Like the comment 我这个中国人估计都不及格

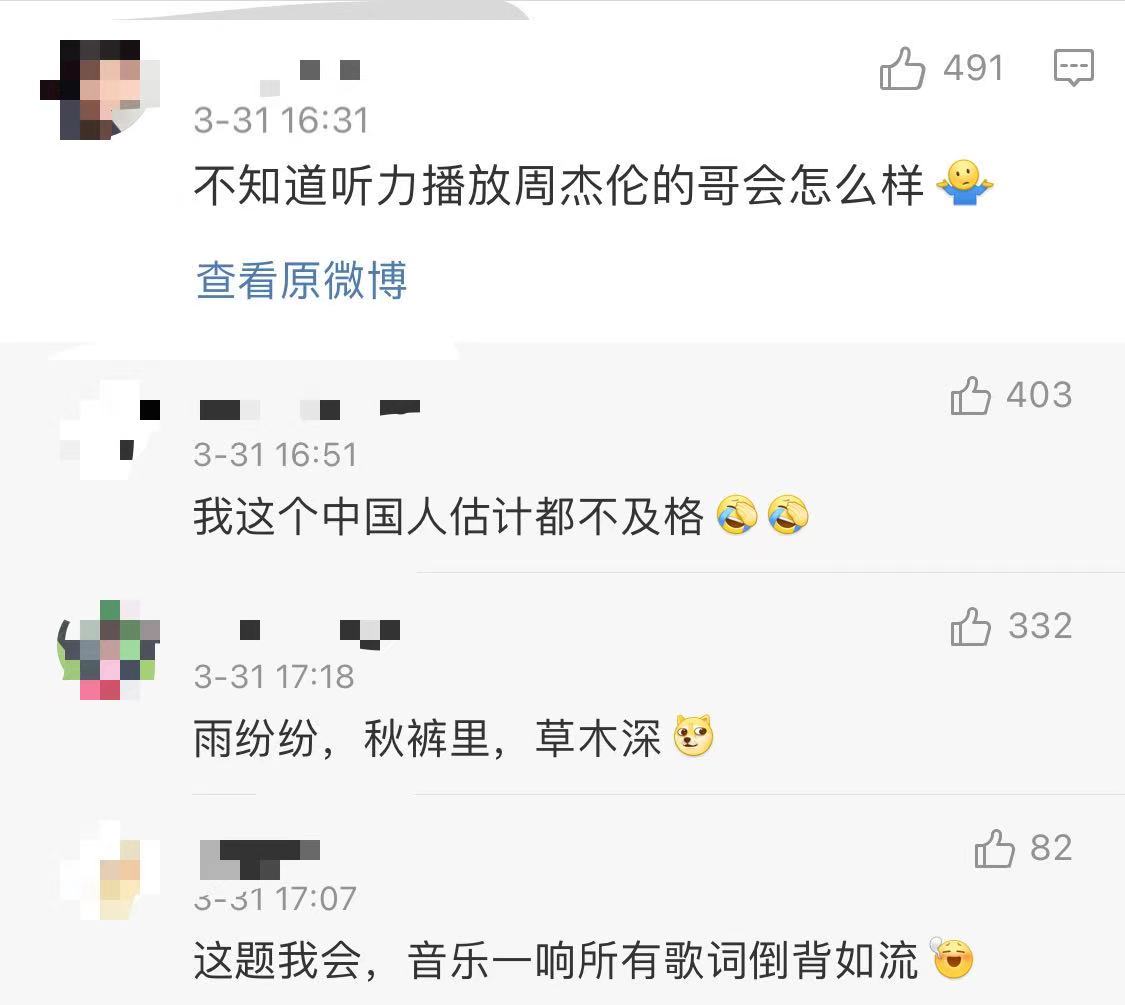(970, 397)
